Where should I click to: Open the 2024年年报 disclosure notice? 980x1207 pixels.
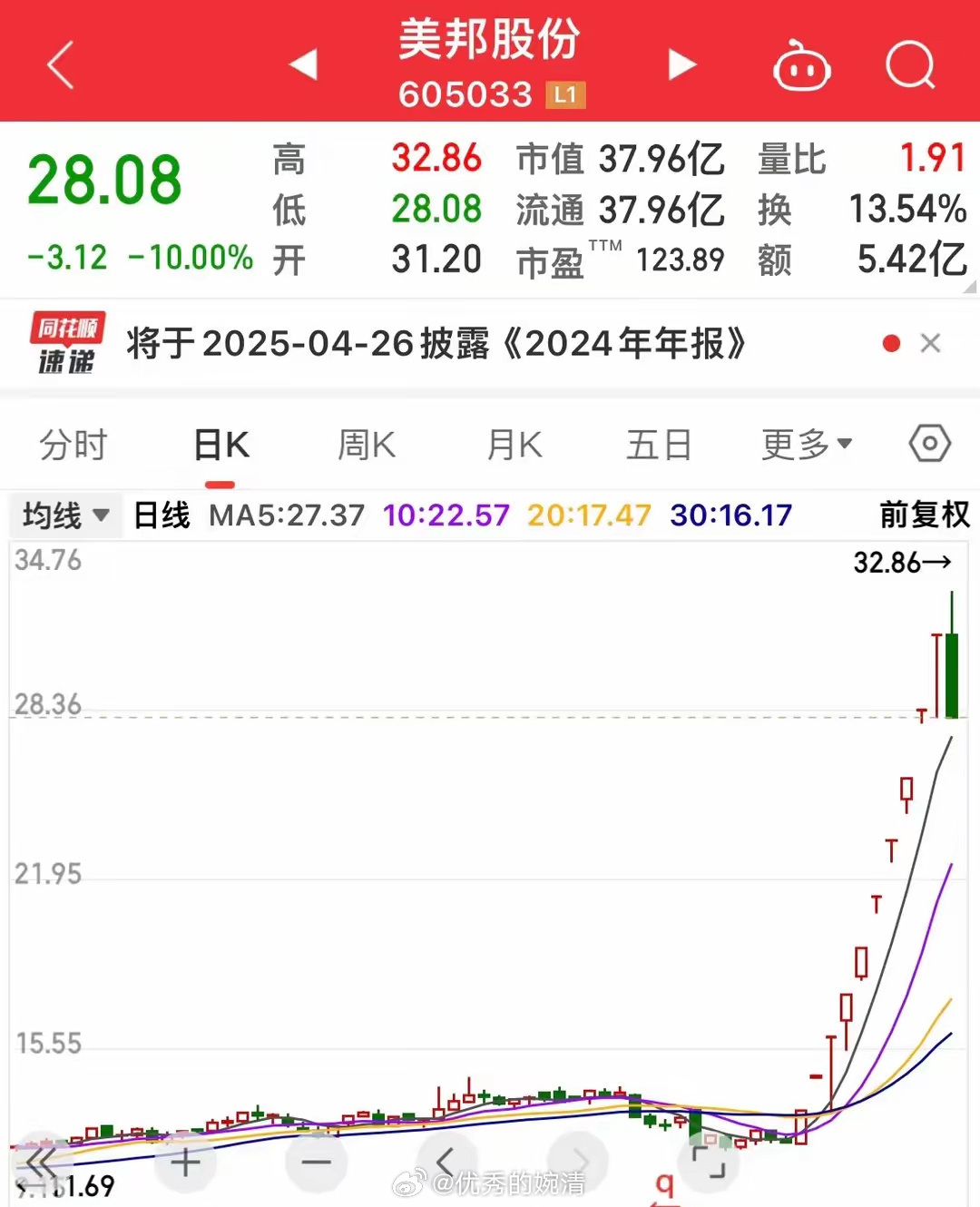coord(436,344)
